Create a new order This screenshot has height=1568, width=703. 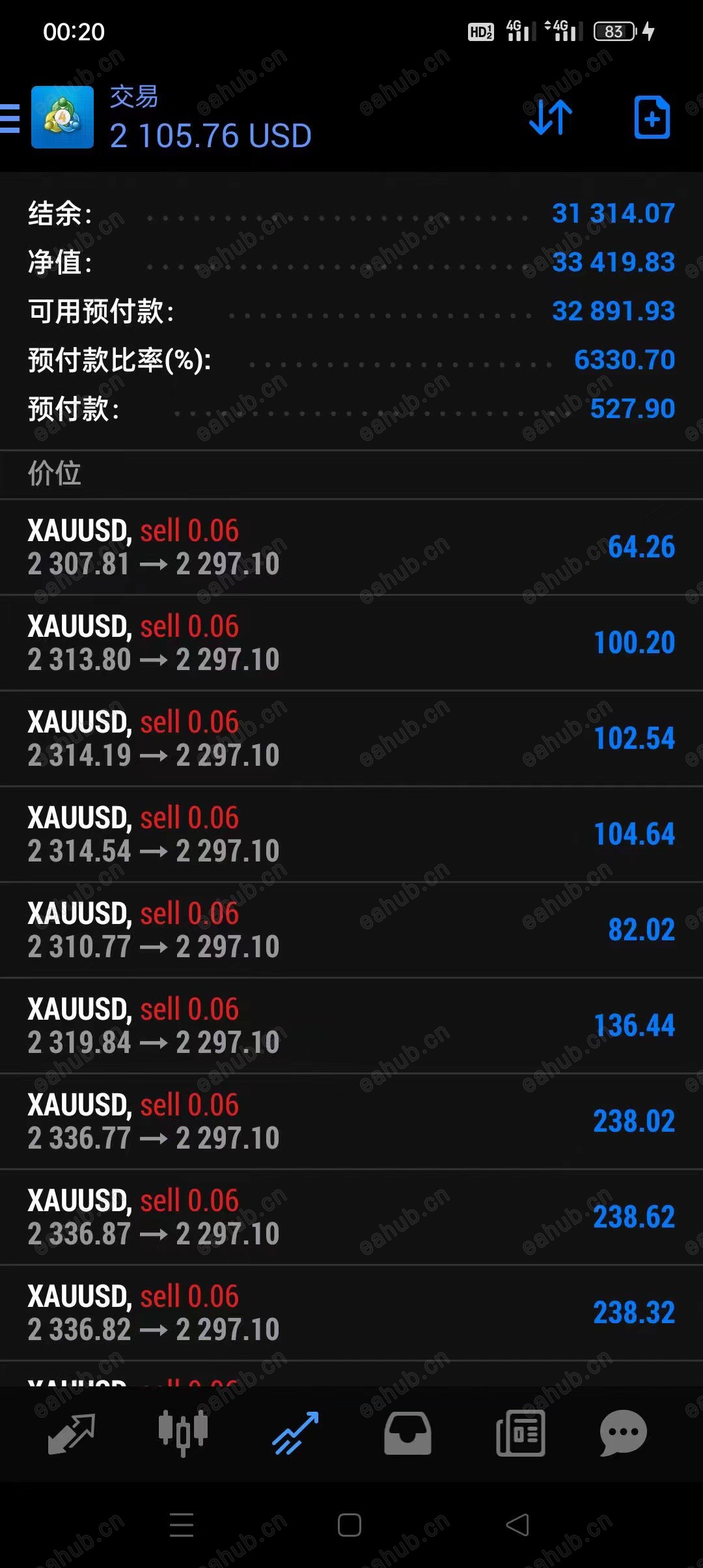[652, 118]
